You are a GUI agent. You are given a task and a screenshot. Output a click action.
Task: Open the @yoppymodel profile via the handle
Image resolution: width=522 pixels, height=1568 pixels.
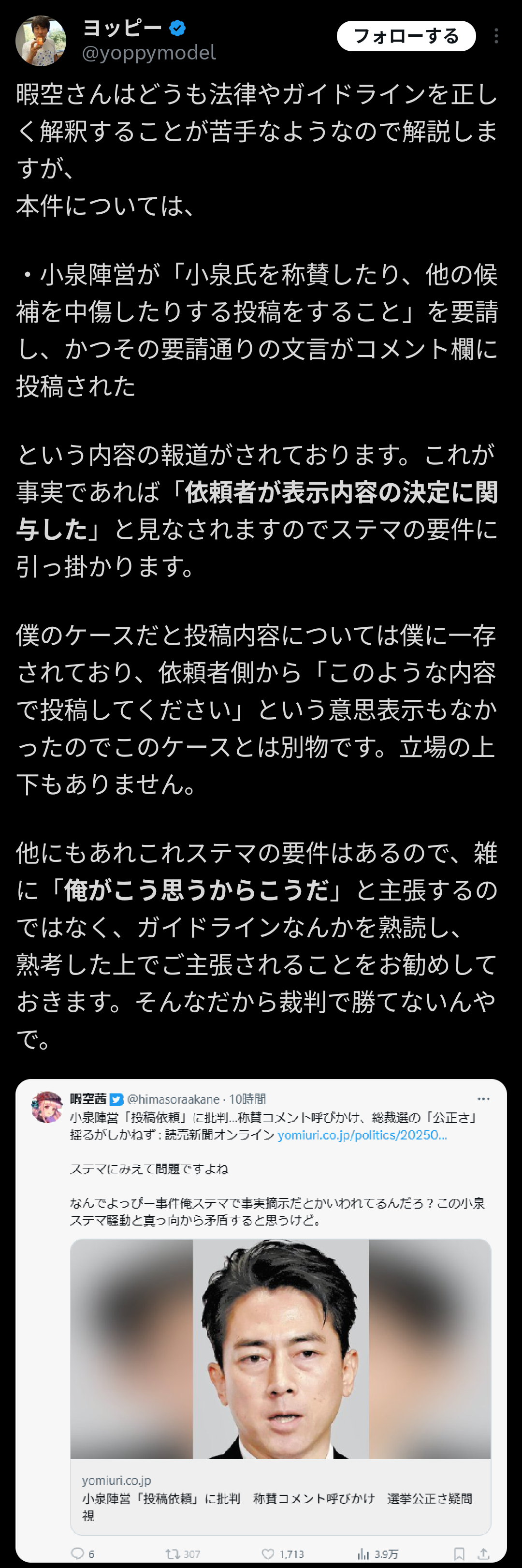click(148, 54)
